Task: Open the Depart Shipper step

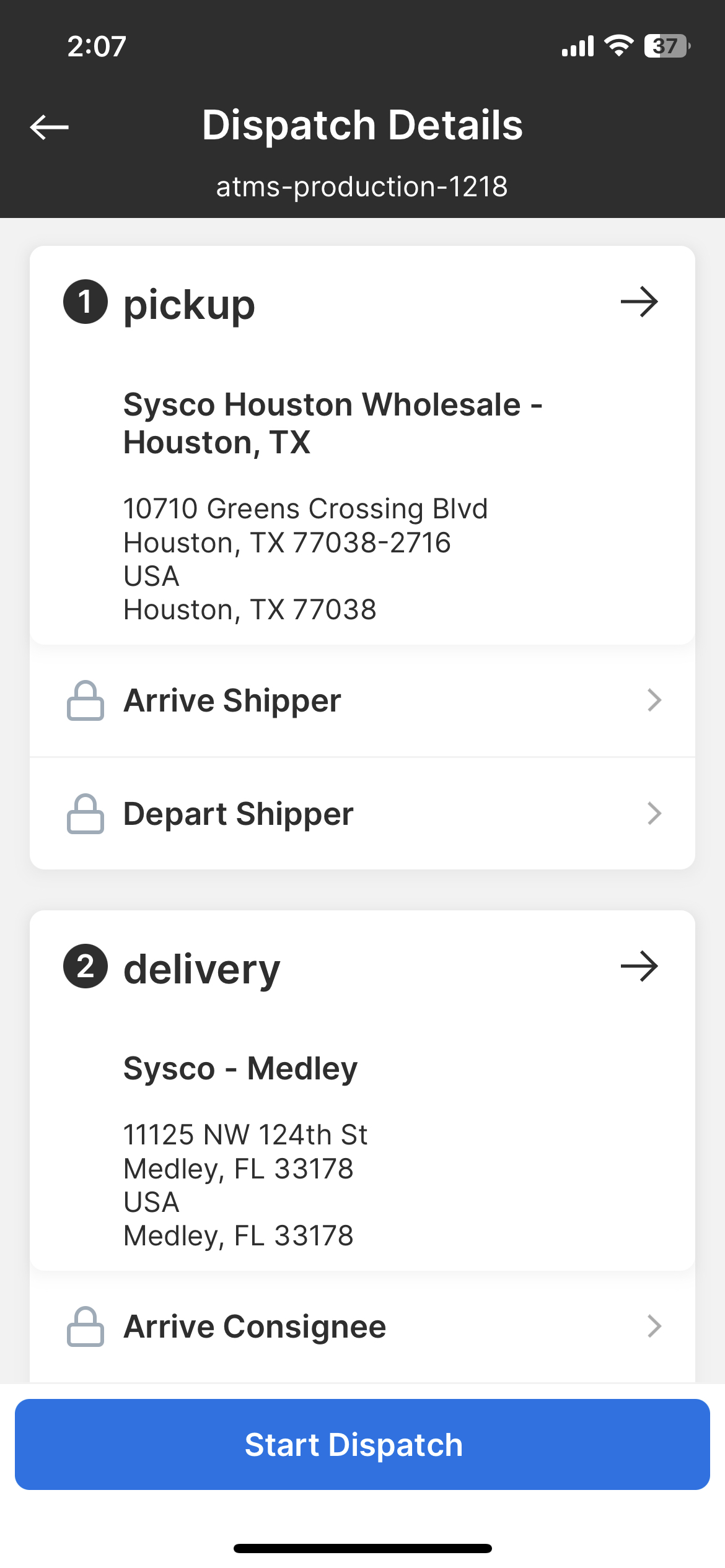Action: (362, 813)
